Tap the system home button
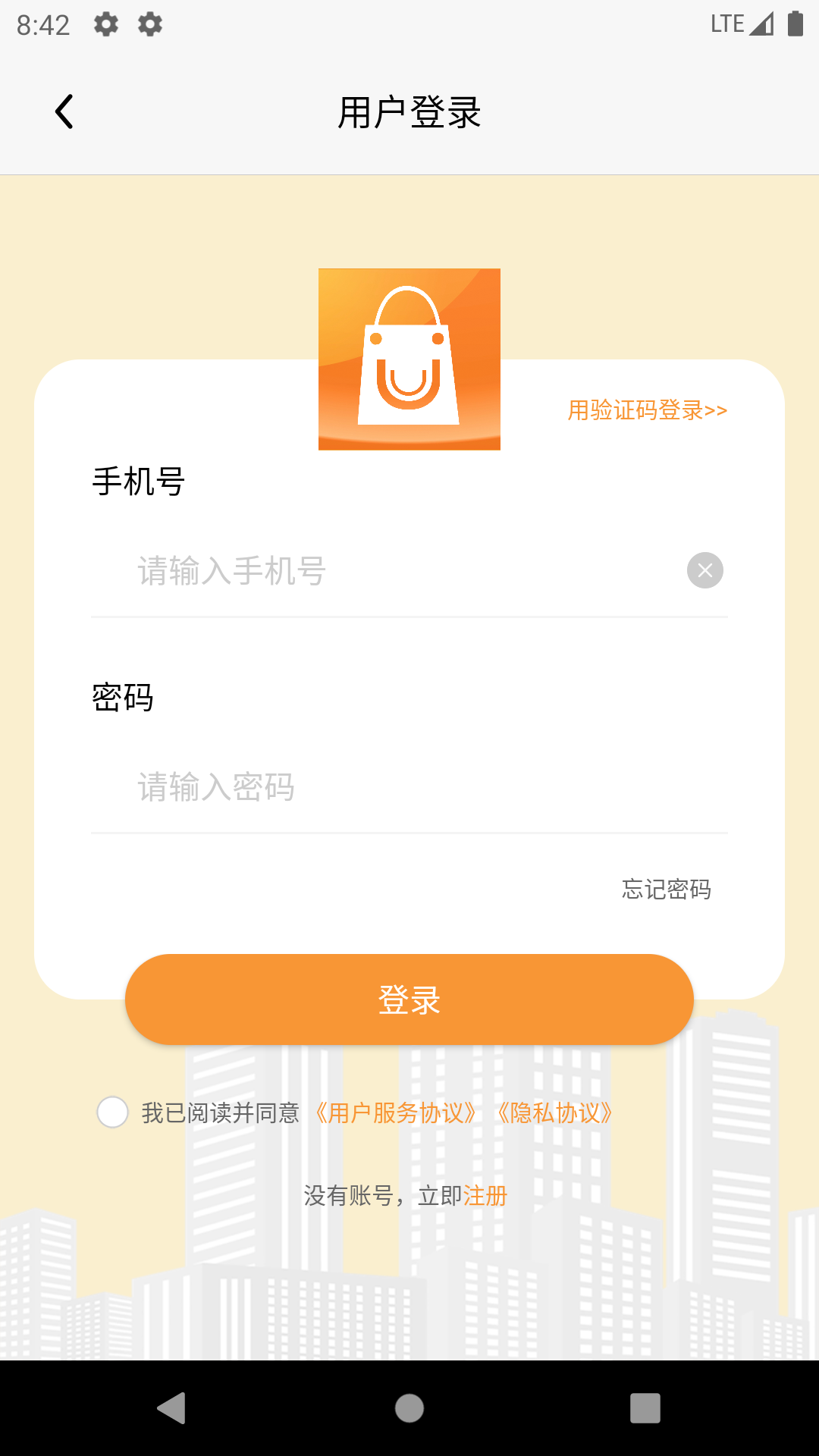This screenshot has height=1456, width=819. tap(409, 1408)
